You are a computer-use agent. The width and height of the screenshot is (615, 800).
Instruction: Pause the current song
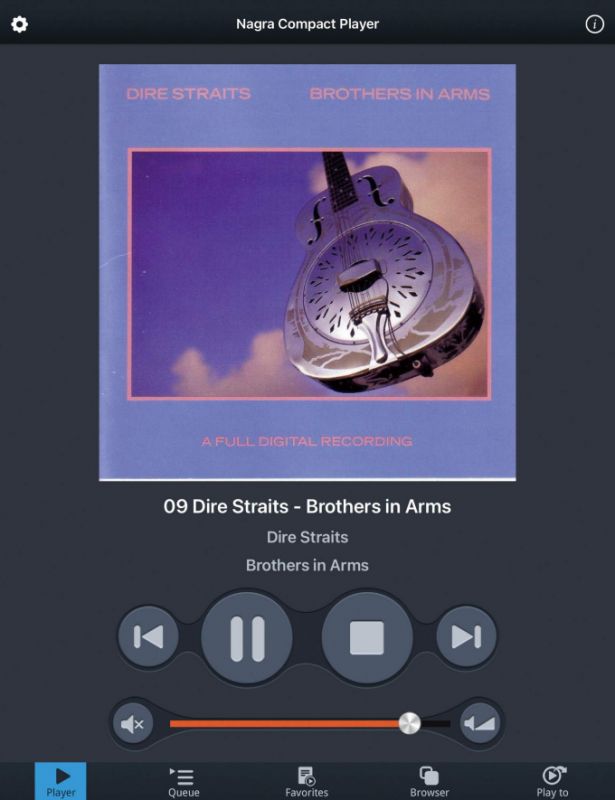(247, 637)
